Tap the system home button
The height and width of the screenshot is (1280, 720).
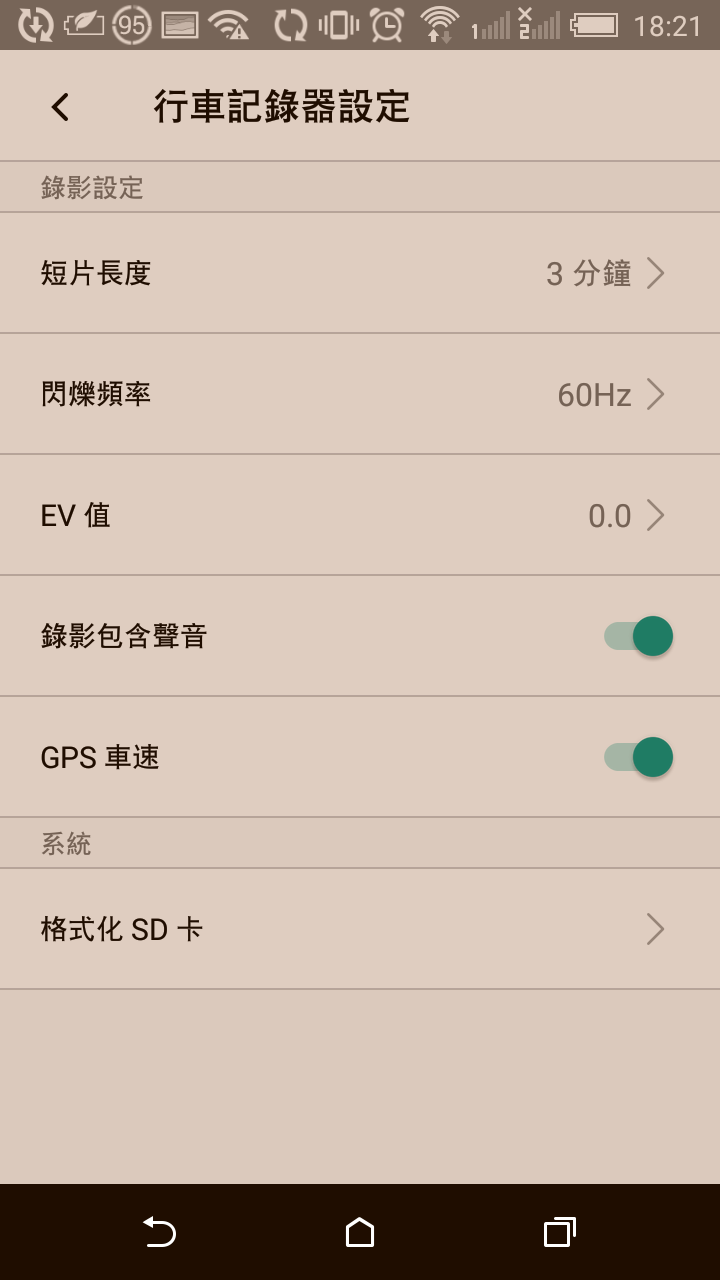point(360,1232)
